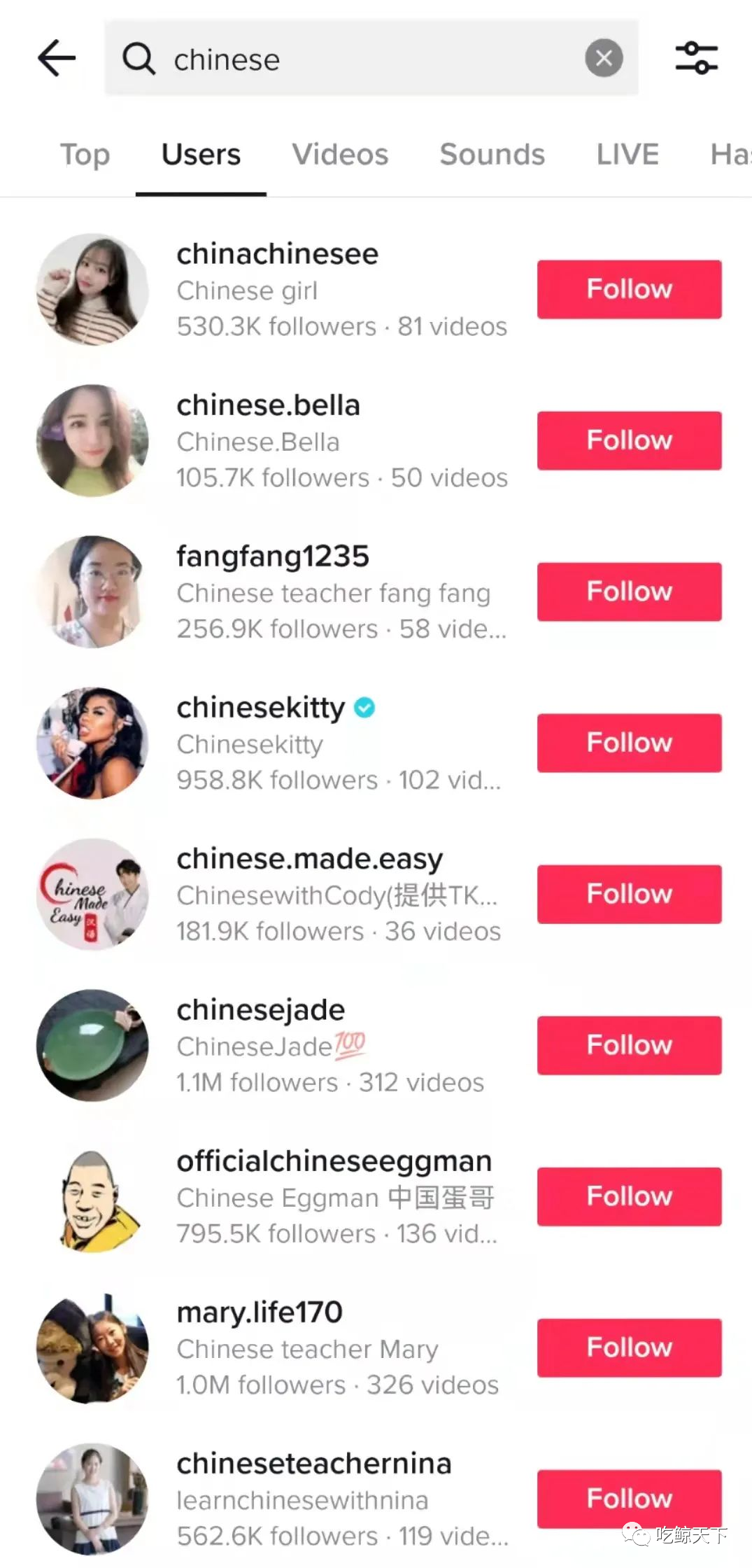Open the chinesejade profile row
Screen dimensions: 752x1568
pos(280,1045)
